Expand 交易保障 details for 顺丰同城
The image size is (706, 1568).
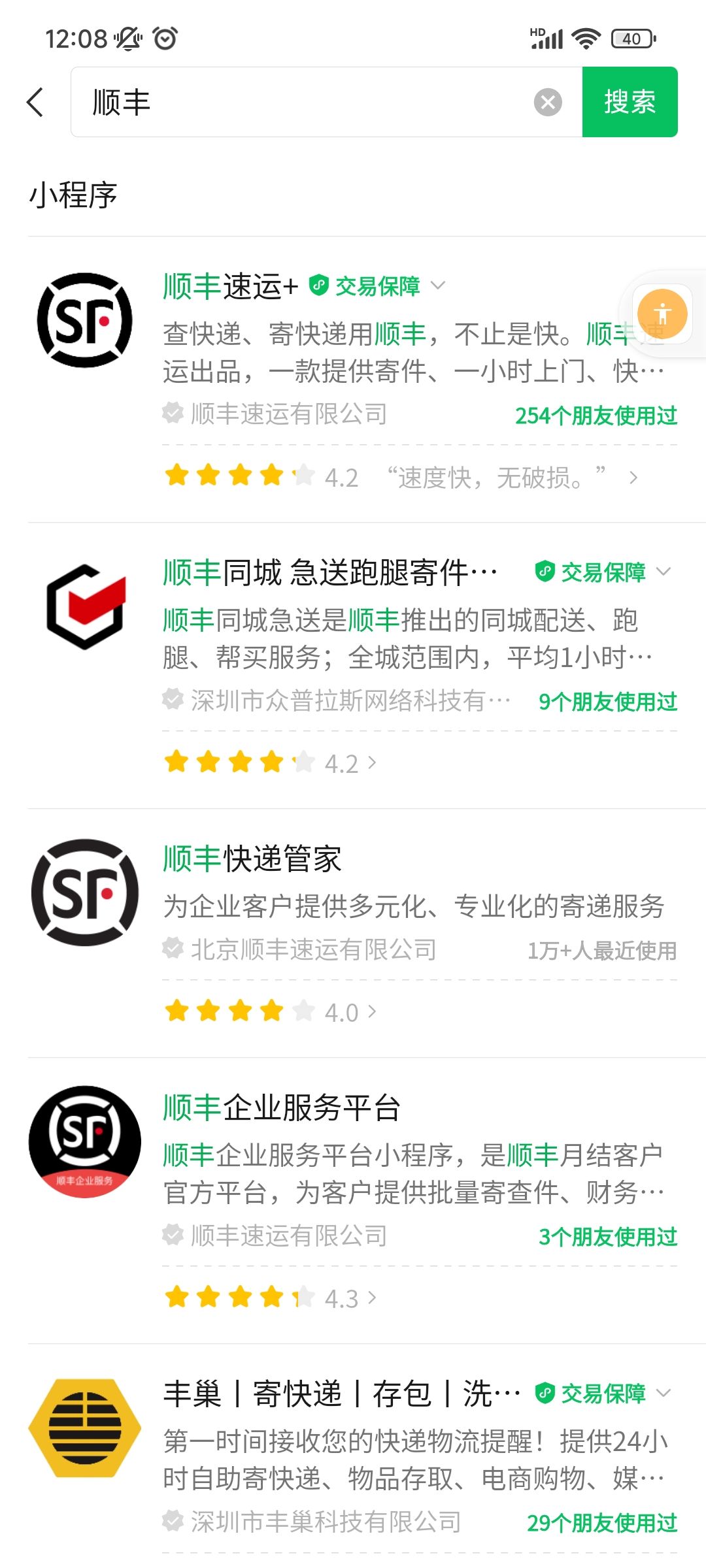pyautogui.click(x=603, y=572)
